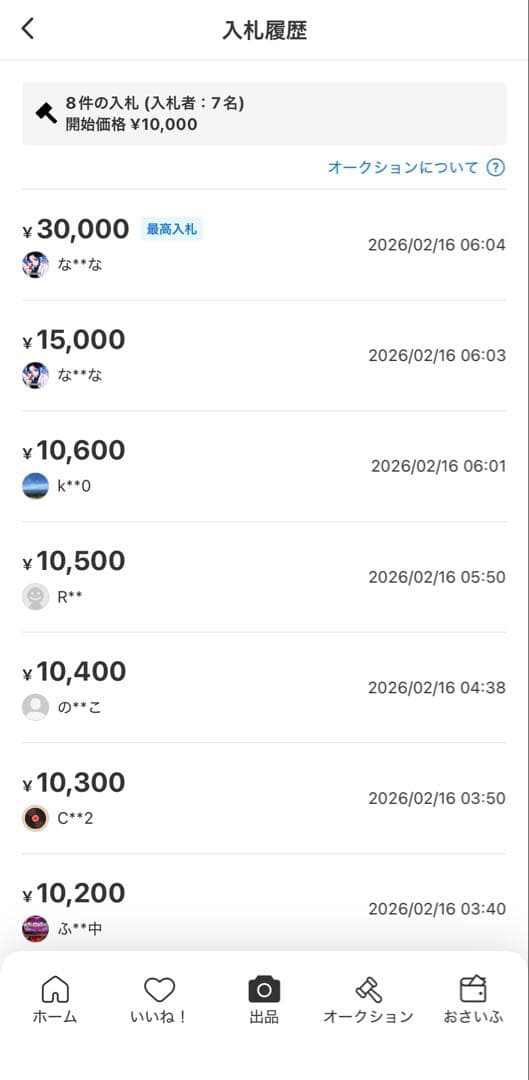Open the いいね！ tab
The width and height of the screenshot is (529, 1080).
point(159,1000)
